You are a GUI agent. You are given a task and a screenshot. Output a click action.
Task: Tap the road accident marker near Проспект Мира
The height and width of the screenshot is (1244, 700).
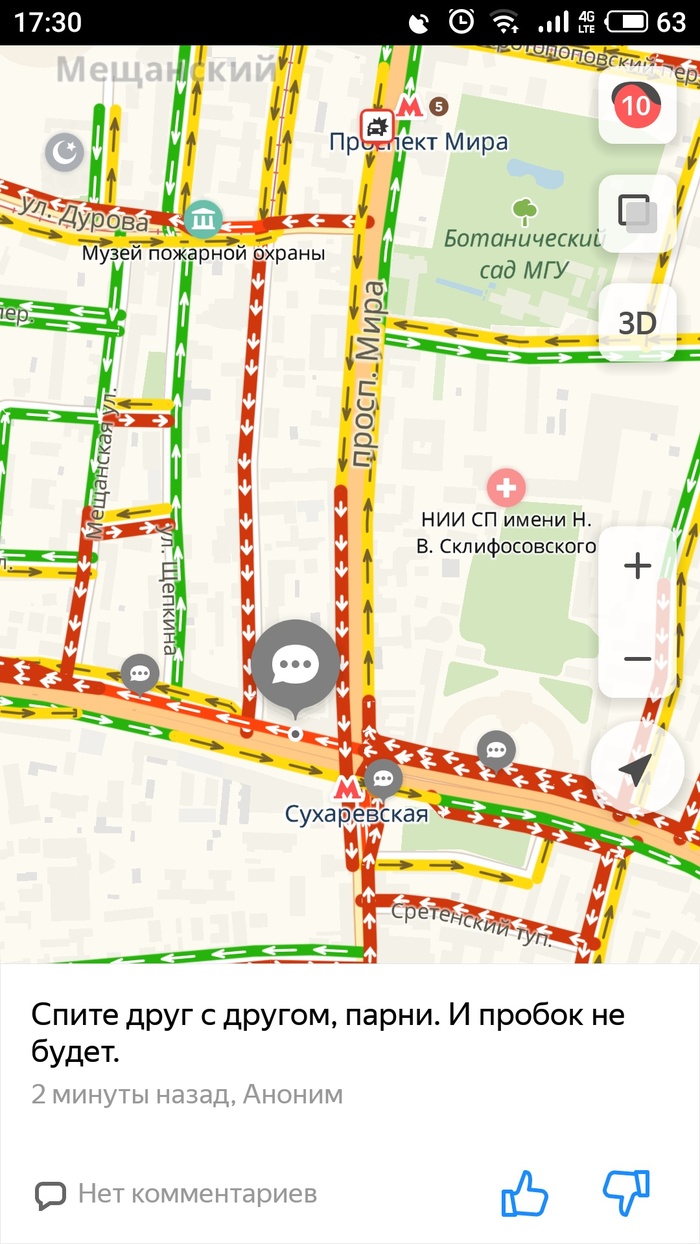(x=377, y=126)
